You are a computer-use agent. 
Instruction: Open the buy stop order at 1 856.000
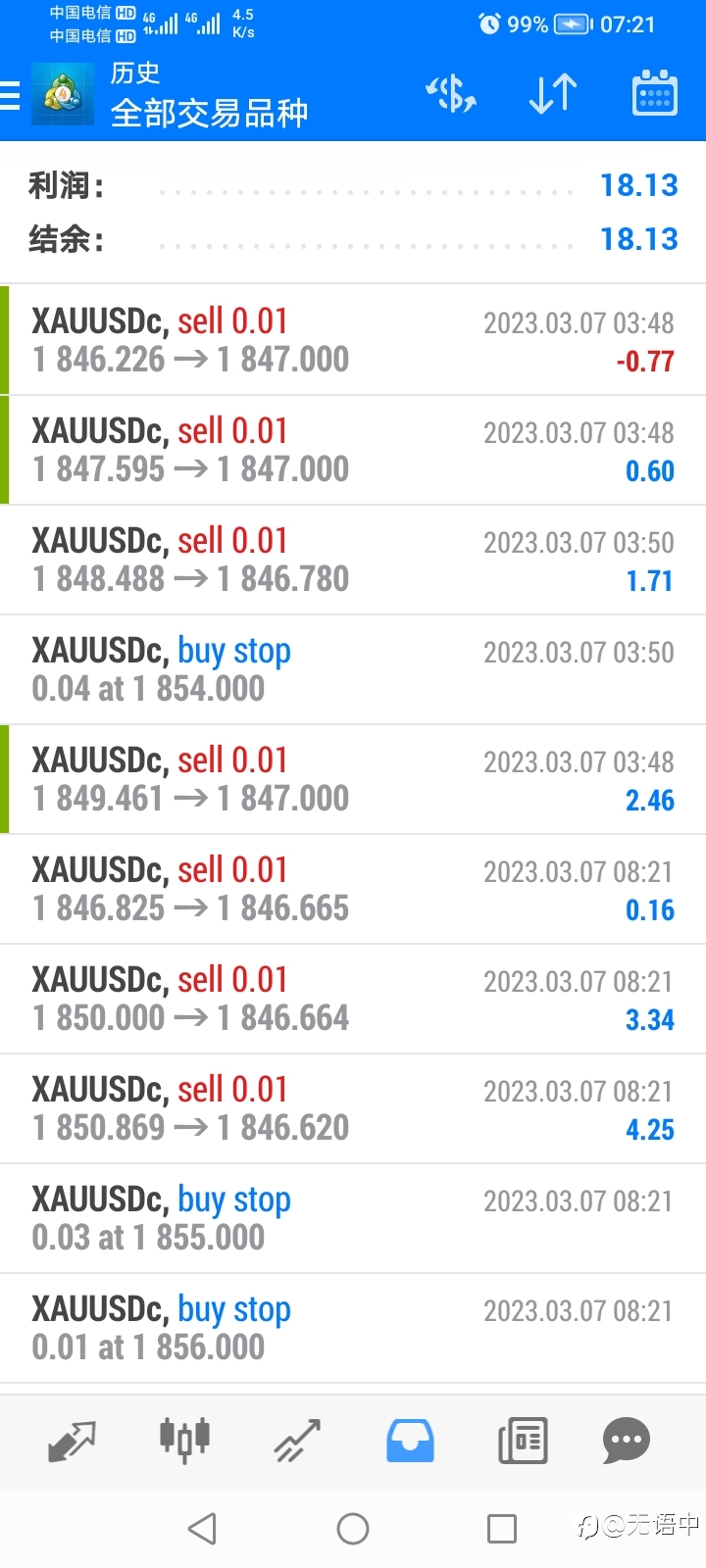point(353,1328)
